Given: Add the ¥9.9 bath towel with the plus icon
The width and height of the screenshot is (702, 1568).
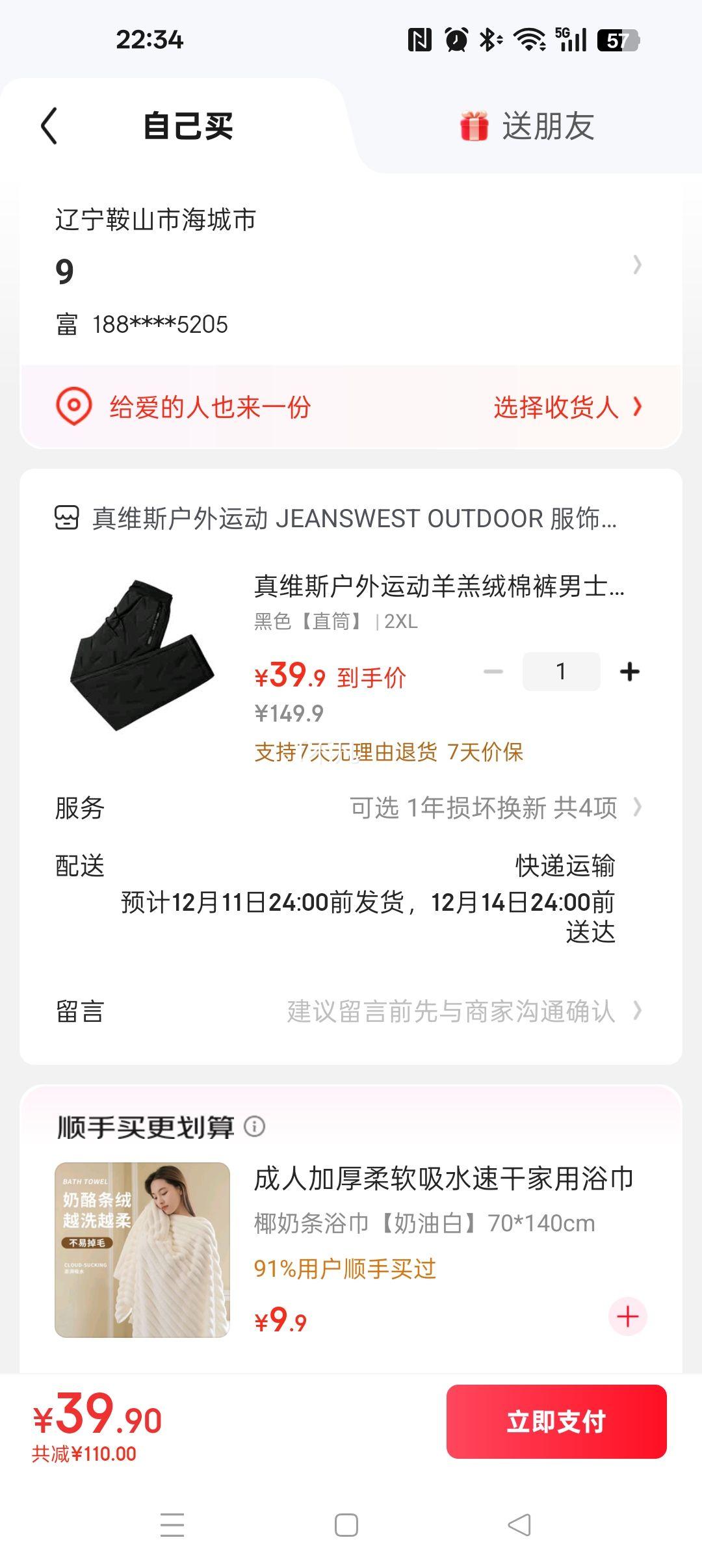Looking at the screenshot, I should click(627, 1316).
